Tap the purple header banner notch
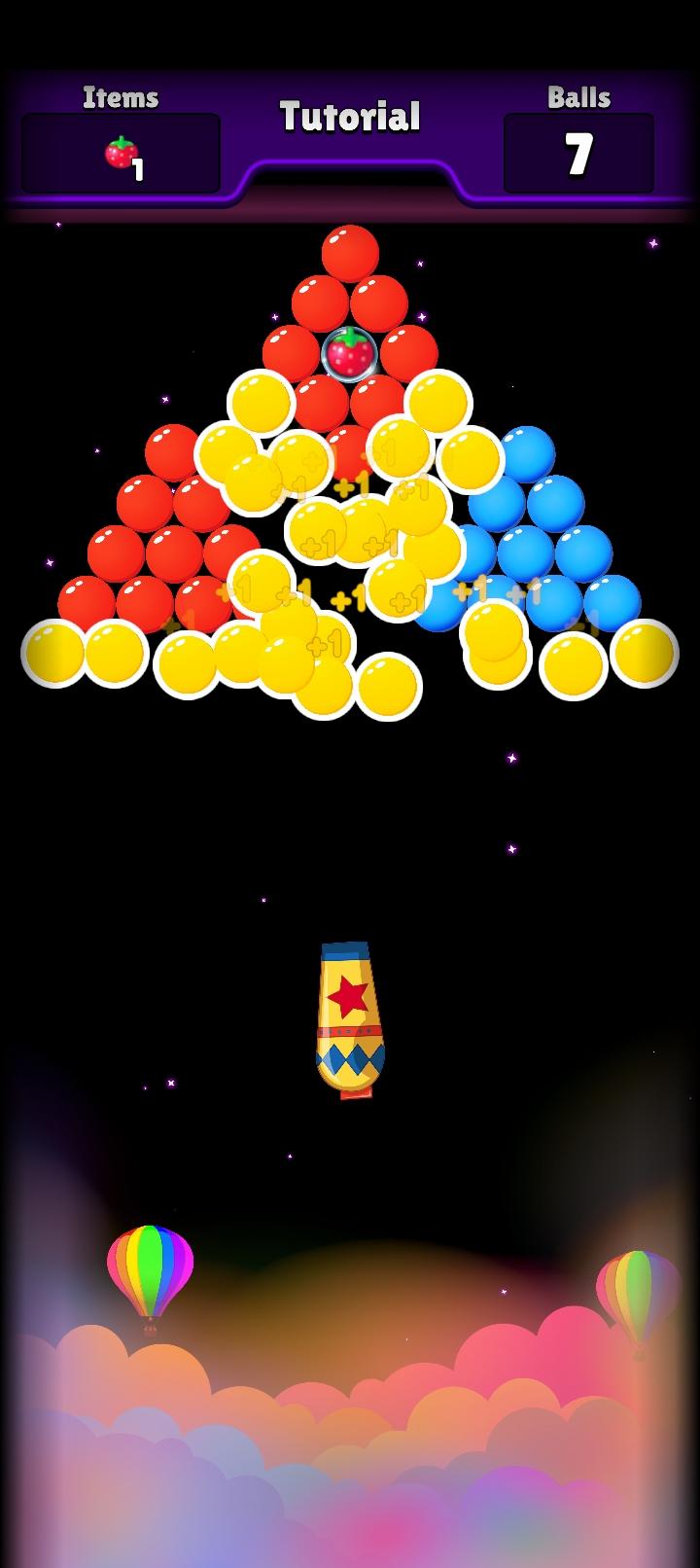 350,180
